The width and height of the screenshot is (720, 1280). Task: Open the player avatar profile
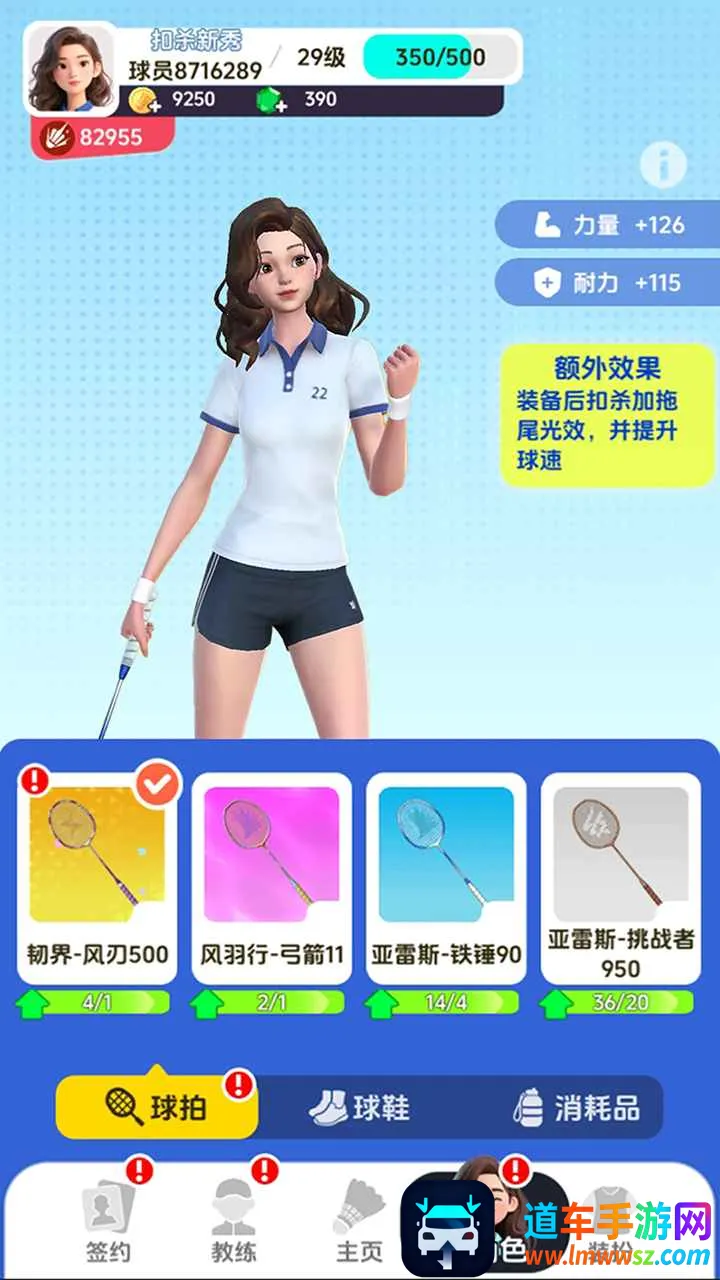[70, 69]
